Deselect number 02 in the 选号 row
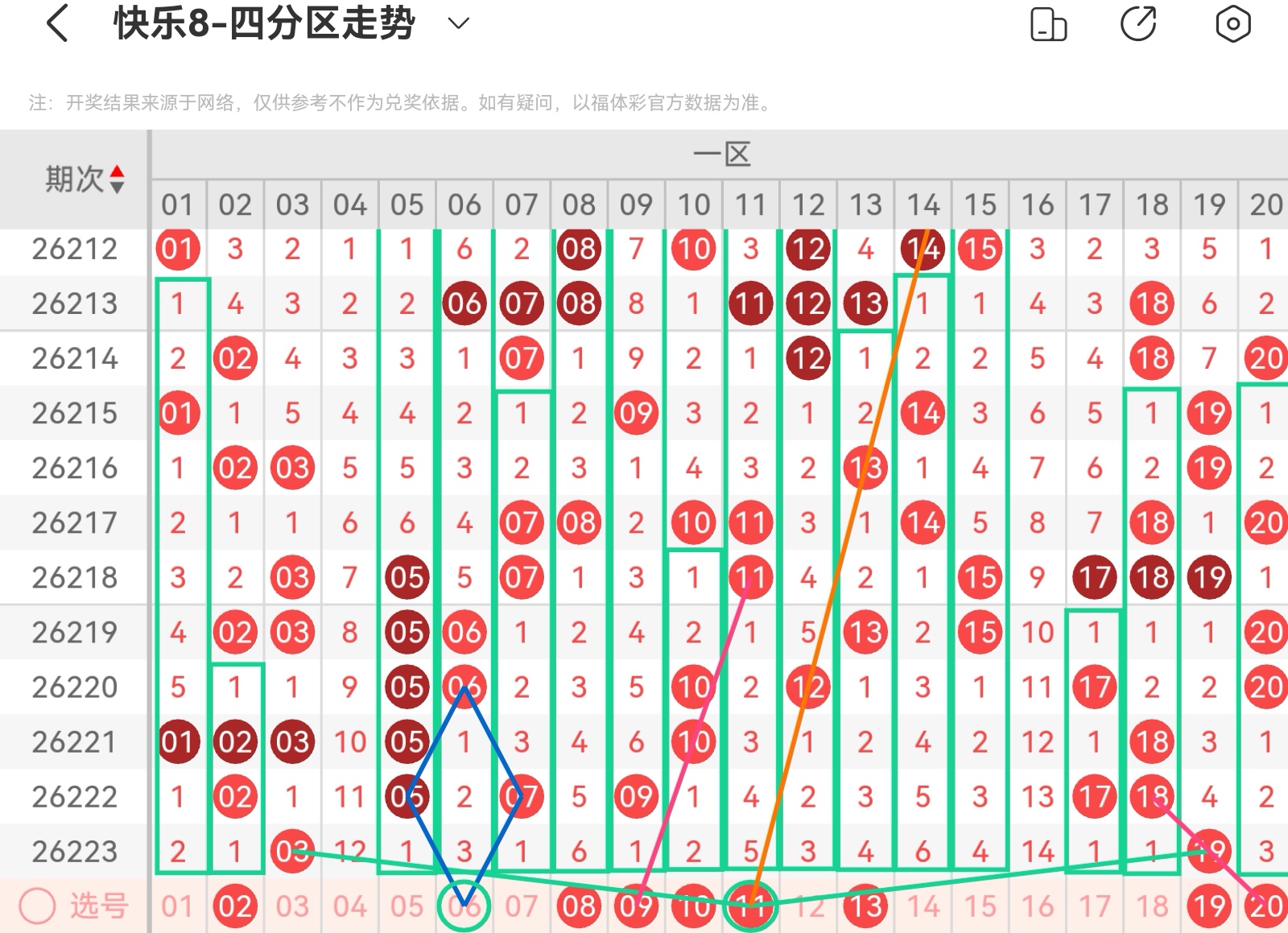The image size is (1288, 933). click(235, 906)
